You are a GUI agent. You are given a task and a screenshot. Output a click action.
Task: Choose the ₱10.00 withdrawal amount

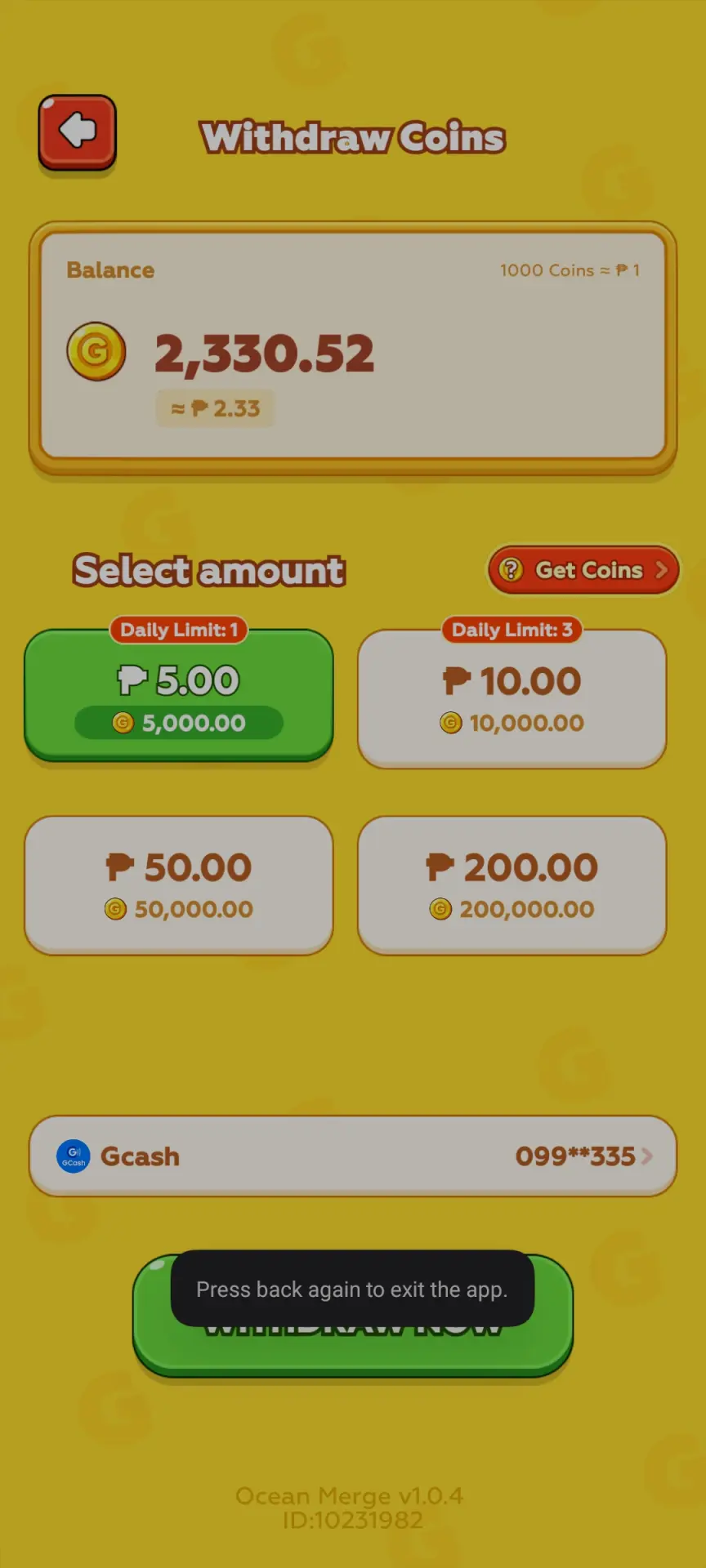tap(512, 698)
